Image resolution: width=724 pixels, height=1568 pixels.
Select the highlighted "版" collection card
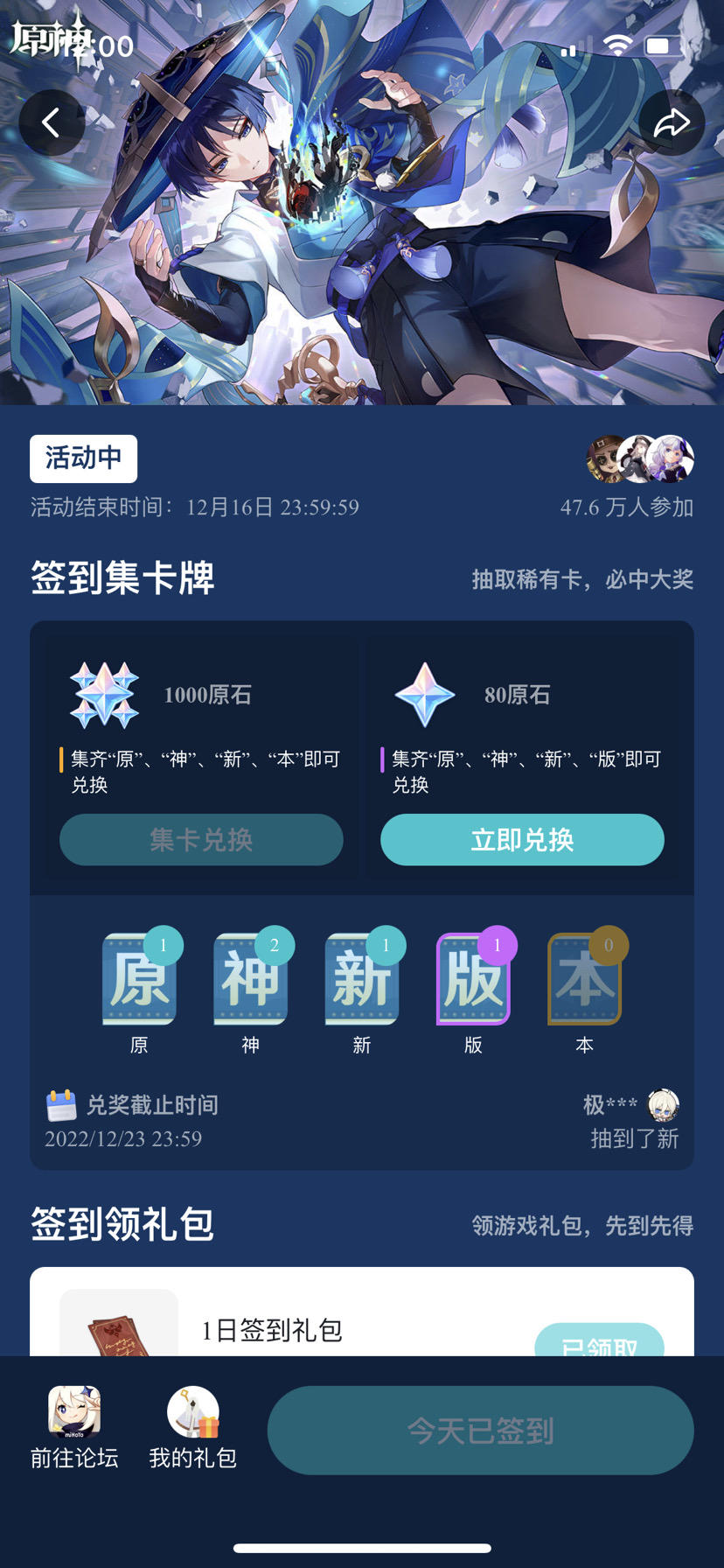472,978
